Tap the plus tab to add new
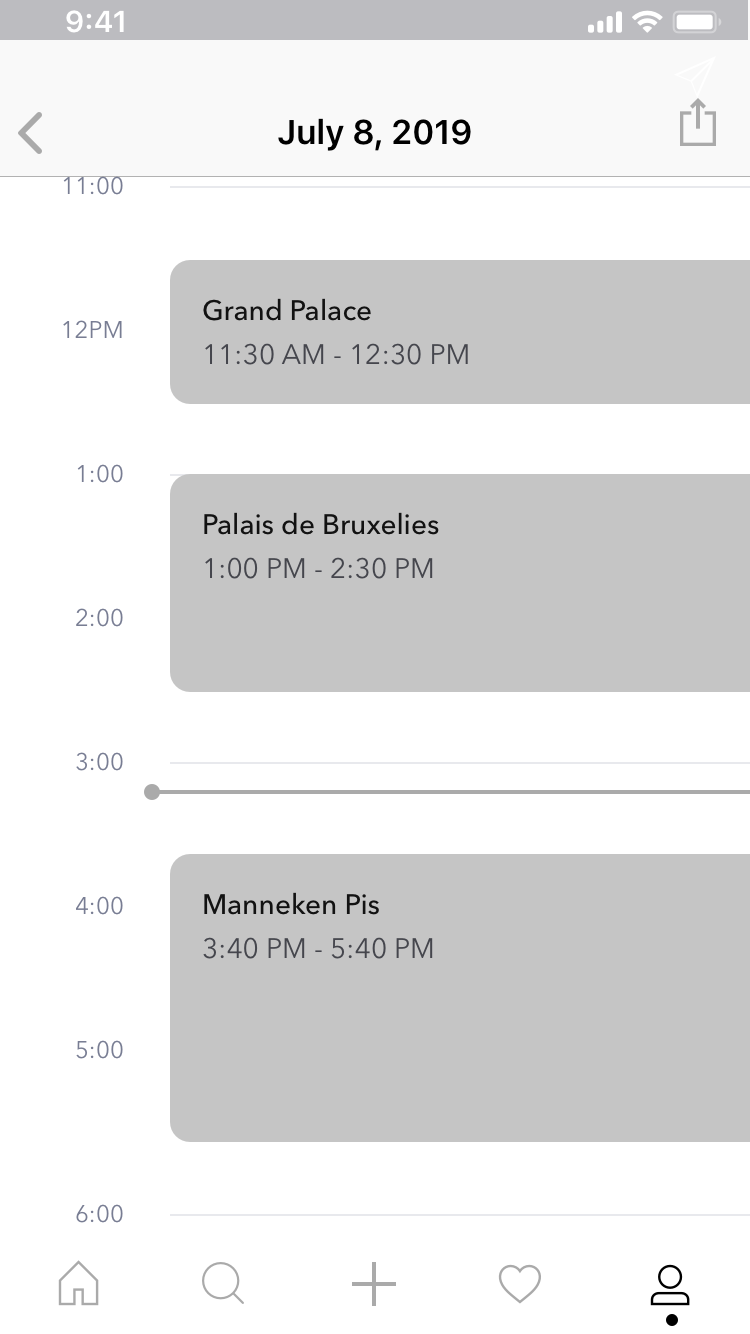This screenshot has height=1334, width=750. click(374, 1283)
